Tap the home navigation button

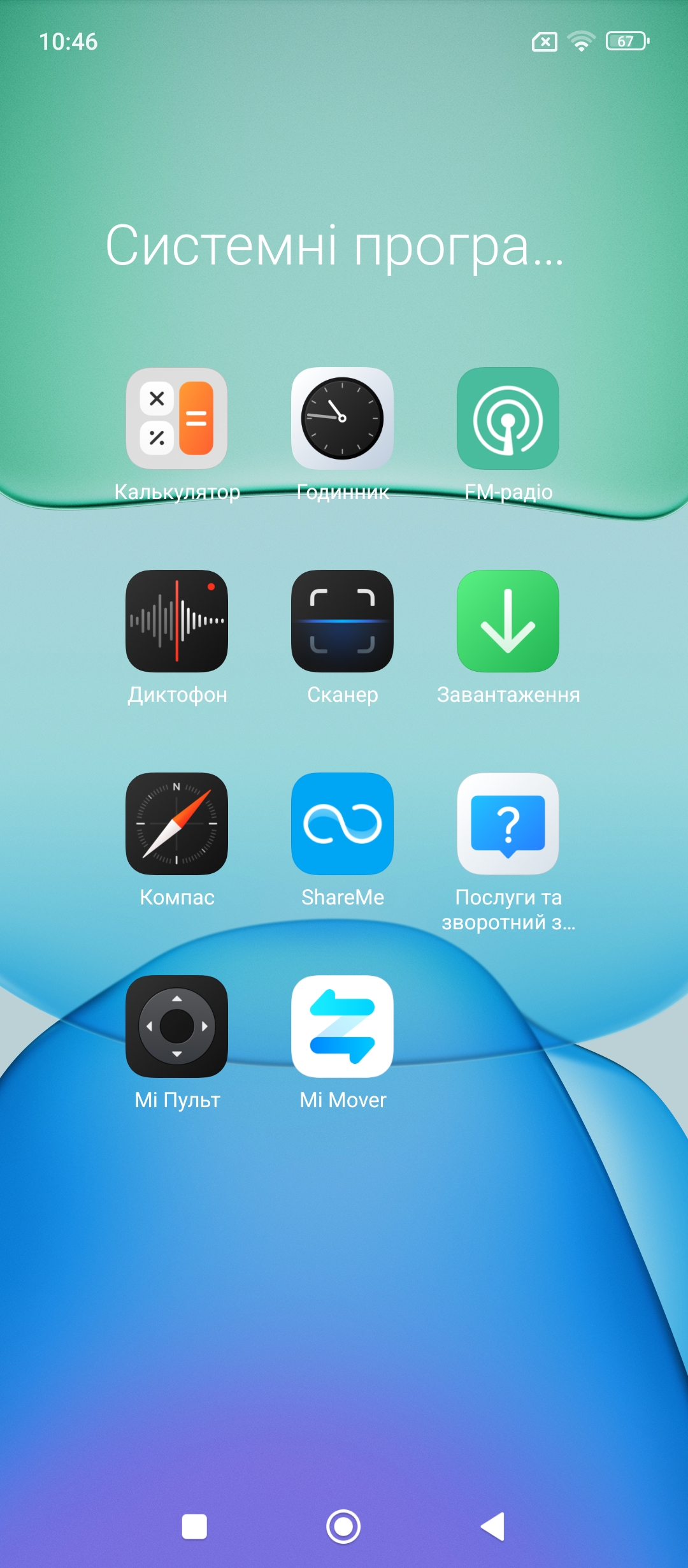pyautogui.click(x=343, y=1527)
